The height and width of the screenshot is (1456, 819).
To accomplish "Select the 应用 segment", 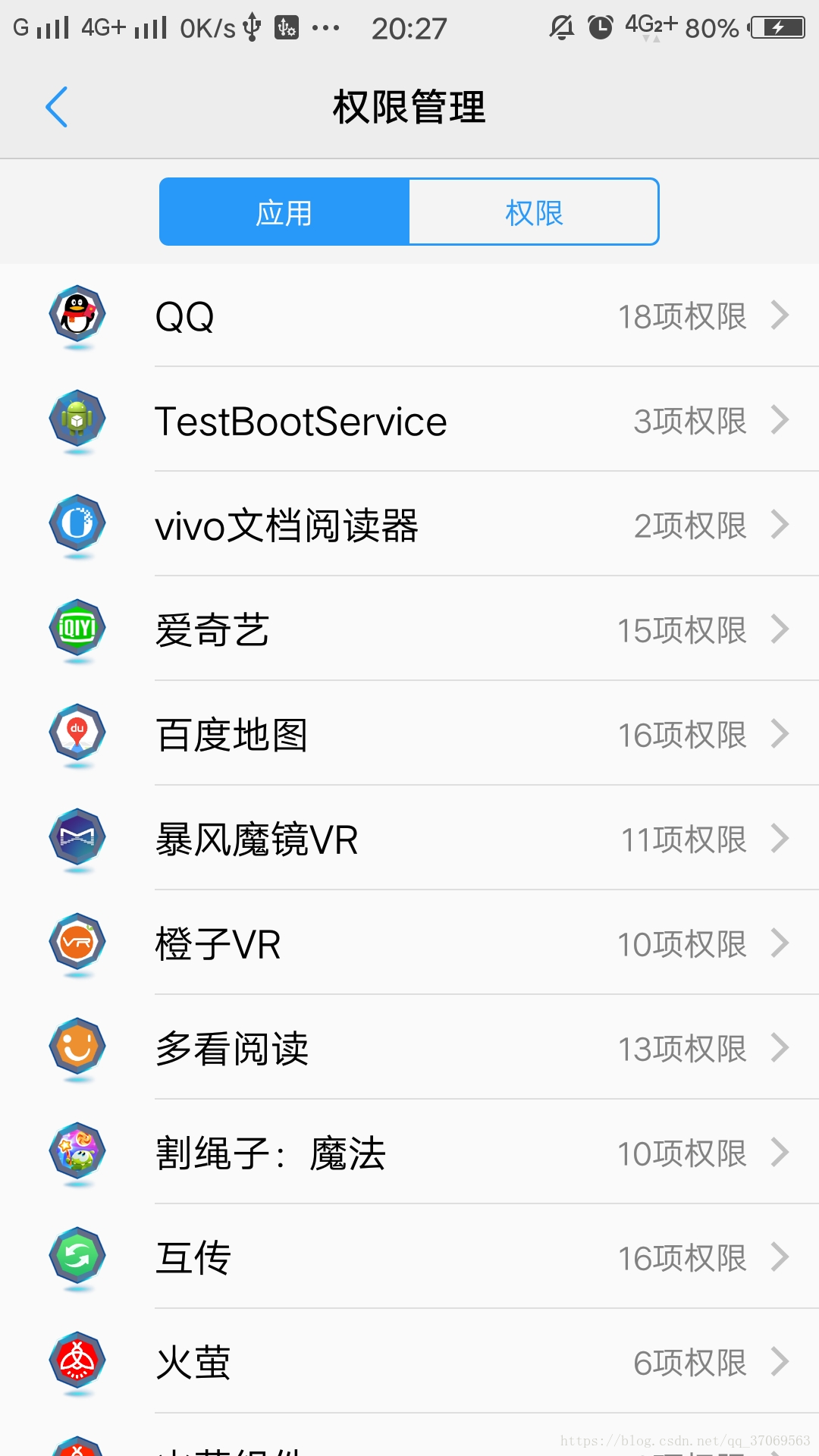I will tap(284, 212).
